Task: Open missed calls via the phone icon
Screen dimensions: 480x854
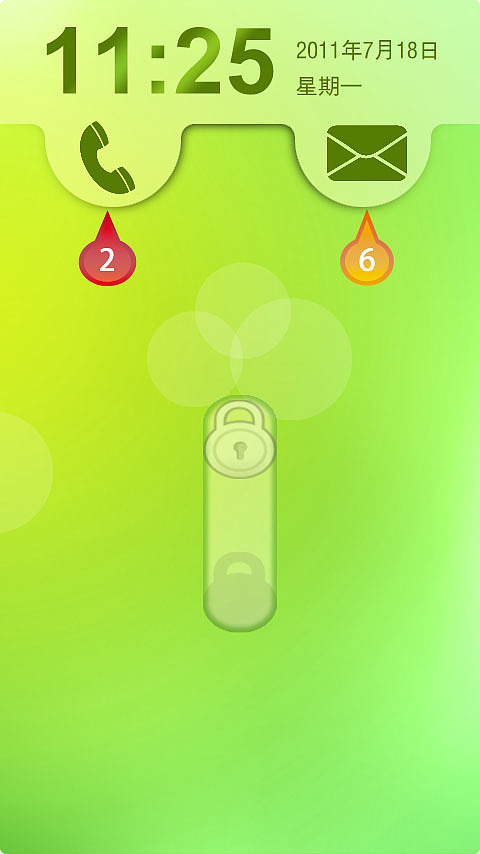Action: point(107,157)
